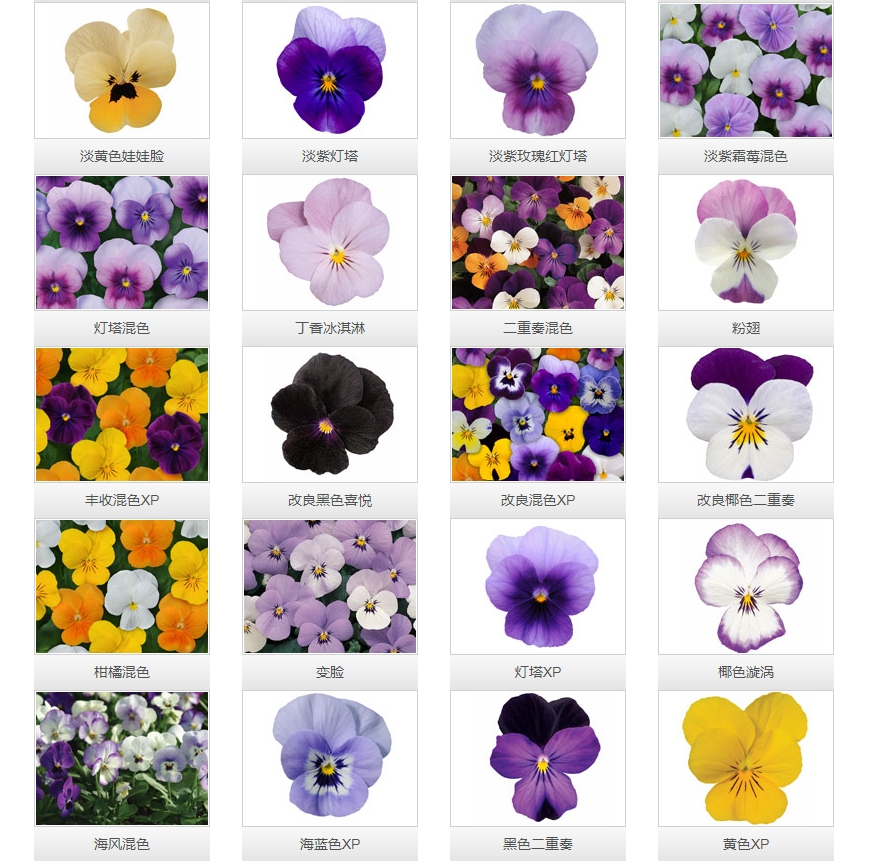Tap the 改良混色XP card
This screenshot has width=871, height=861.
point(538,414)
